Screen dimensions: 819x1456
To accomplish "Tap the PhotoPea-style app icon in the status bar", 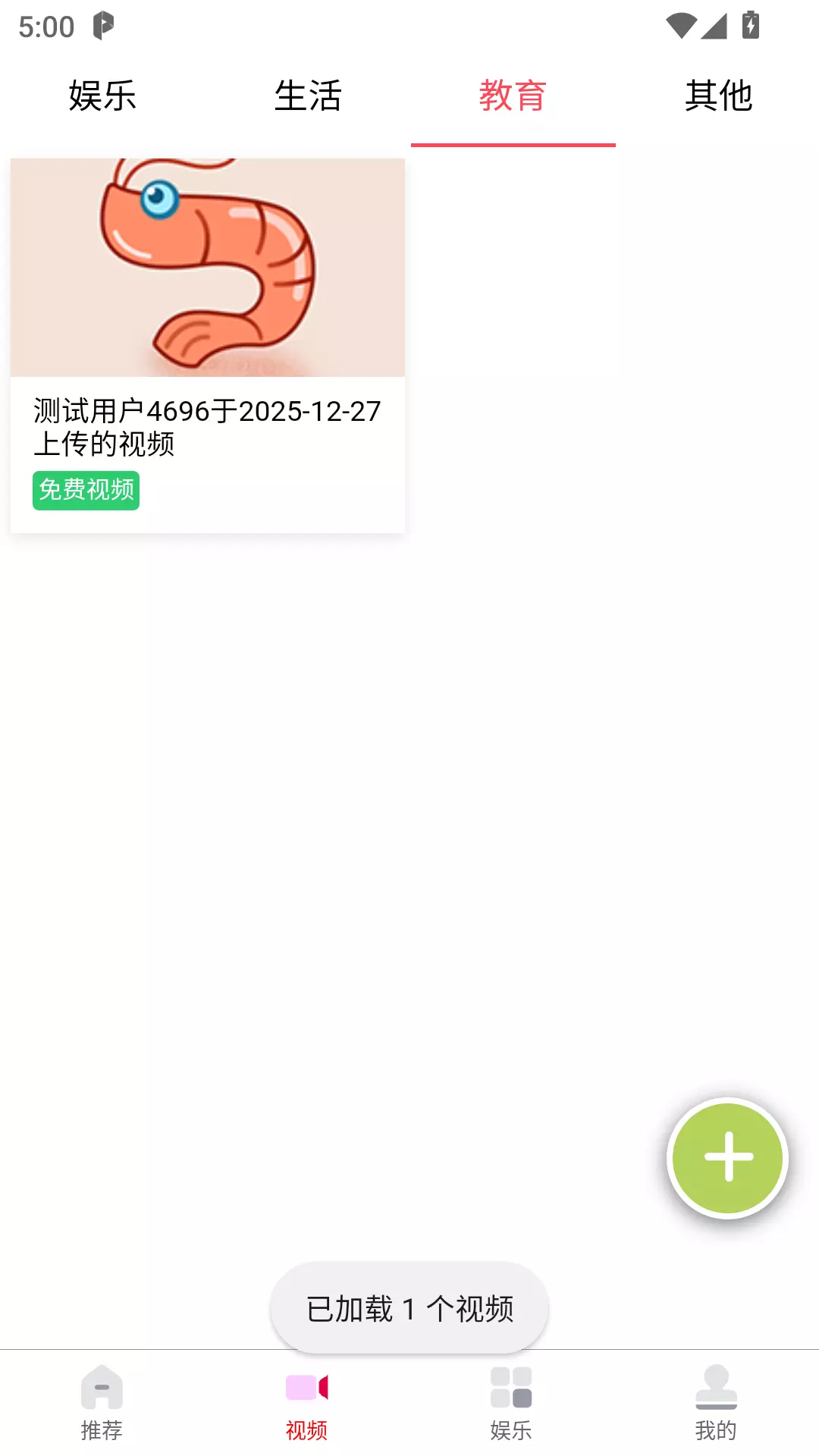I will click(105, 25).
